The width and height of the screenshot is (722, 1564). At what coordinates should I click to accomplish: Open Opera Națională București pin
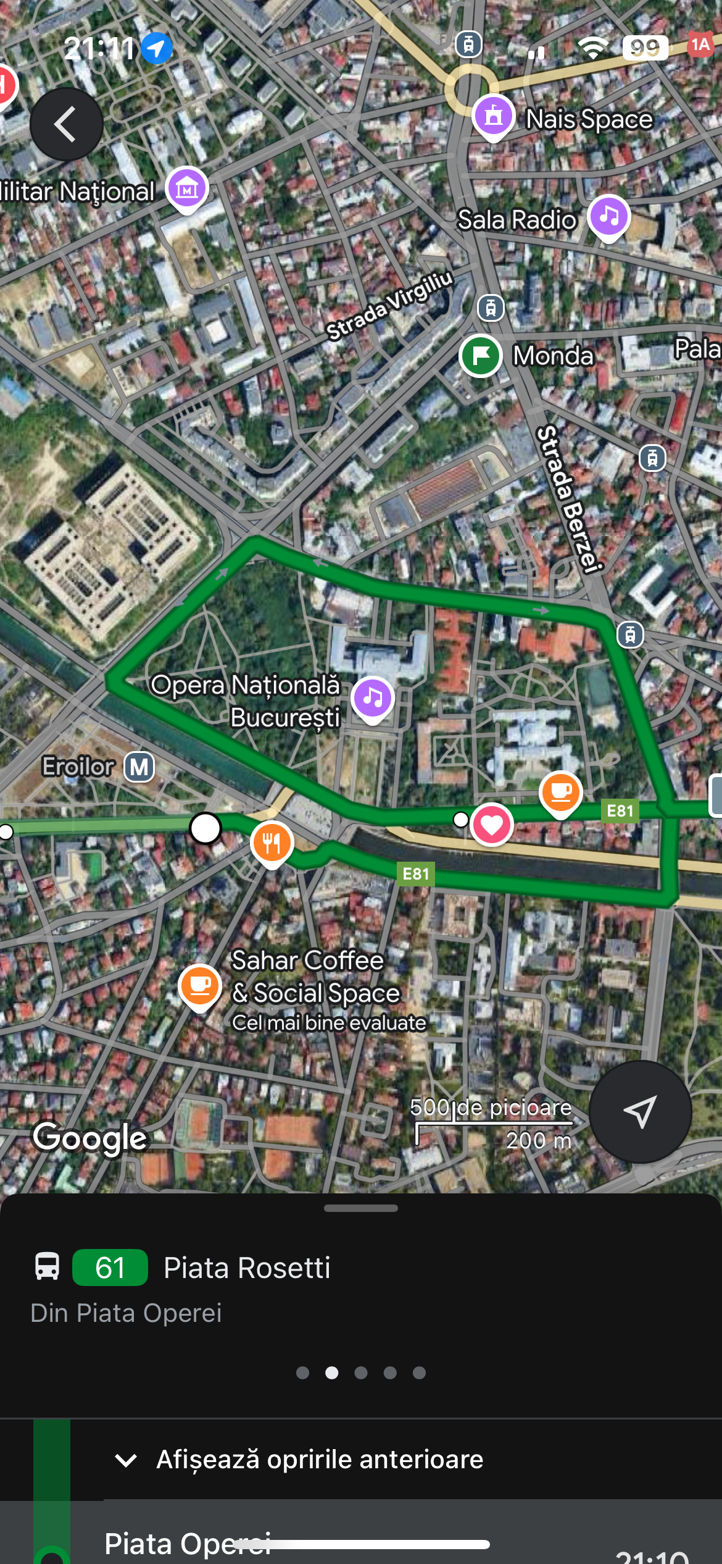pyautogui.click(x=372, y=700)
